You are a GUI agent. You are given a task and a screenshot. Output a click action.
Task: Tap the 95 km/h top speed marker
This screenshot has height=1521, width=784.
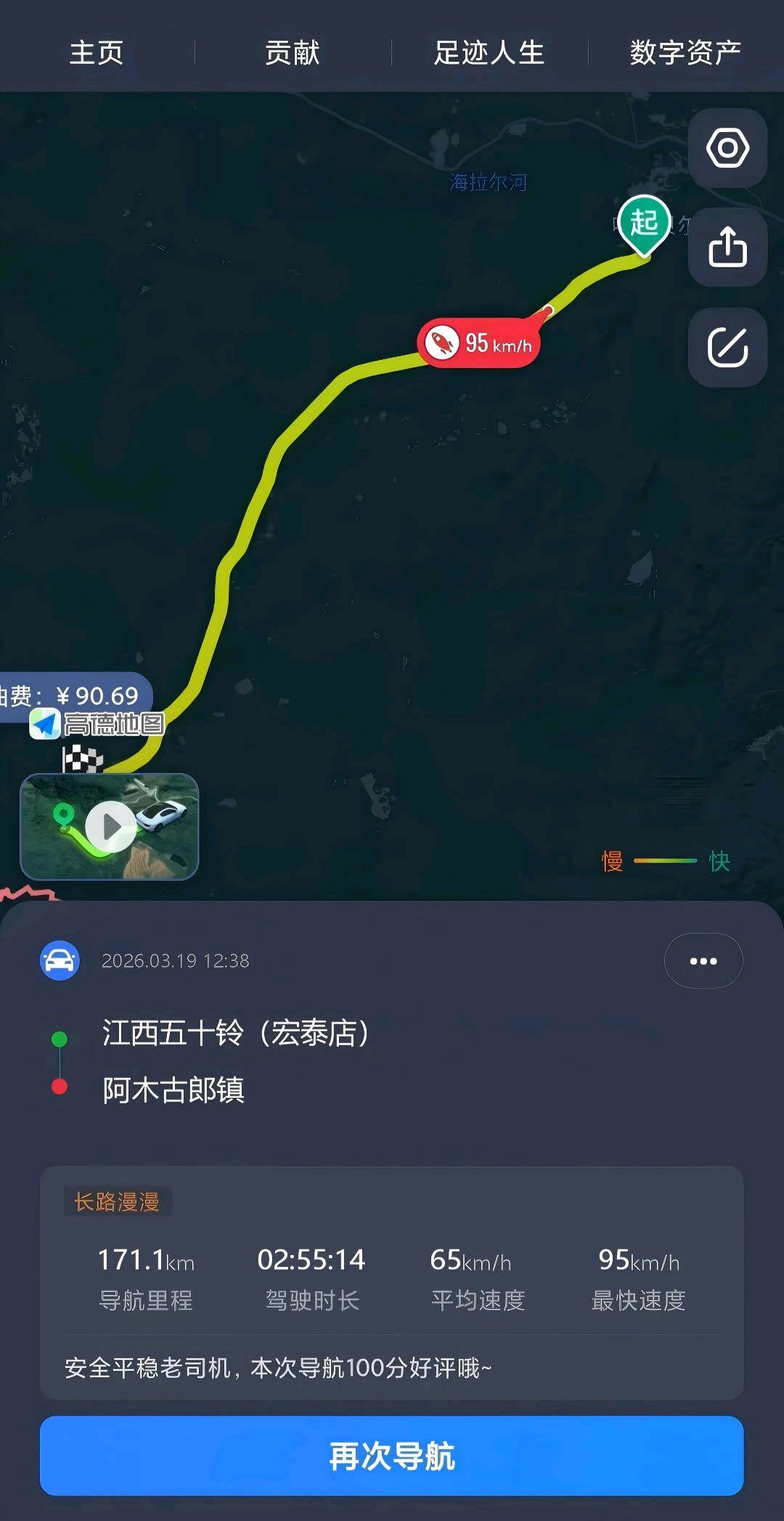point(479,343)
